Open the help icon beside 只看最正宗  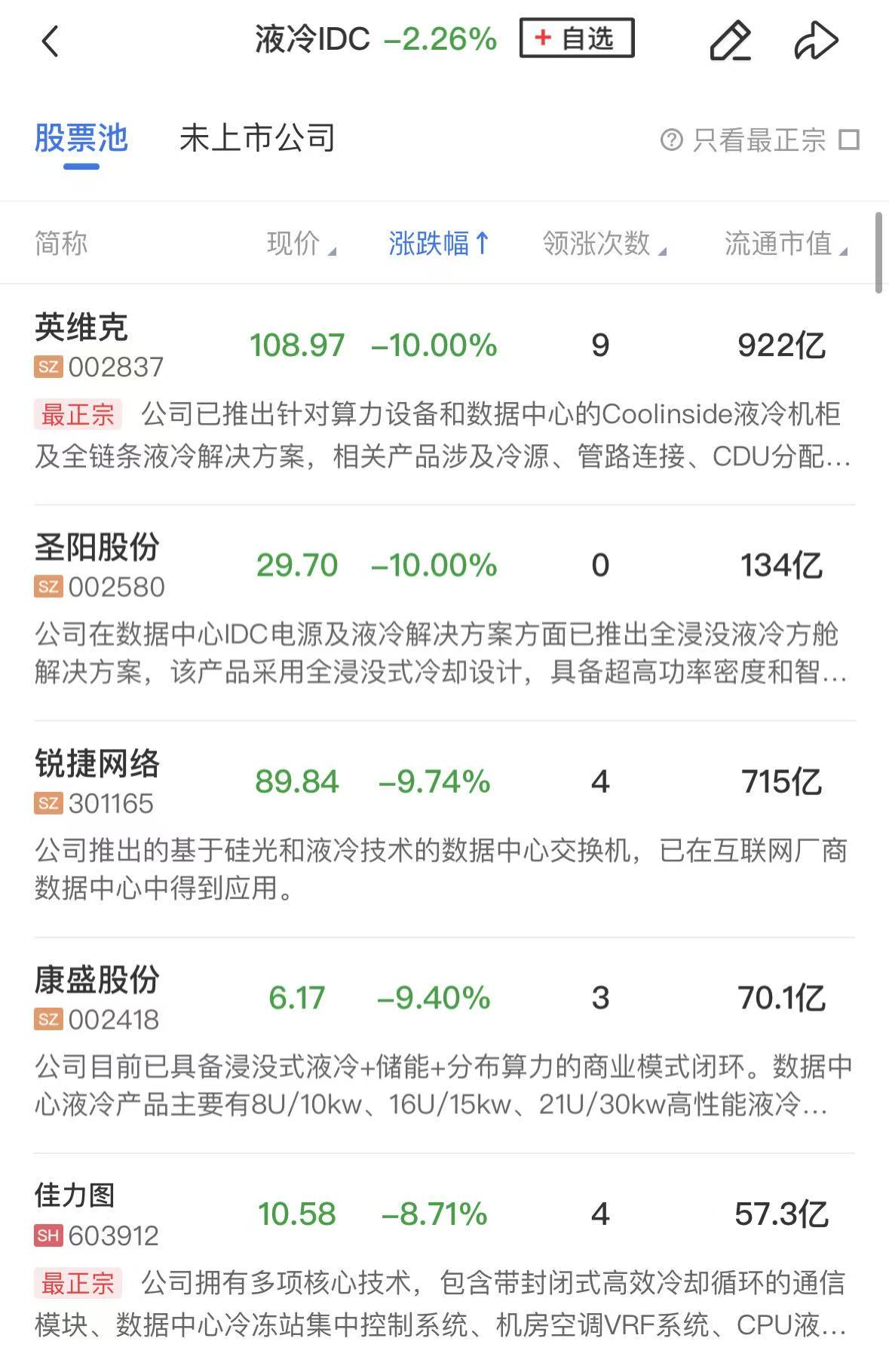(x=671, y=140)
